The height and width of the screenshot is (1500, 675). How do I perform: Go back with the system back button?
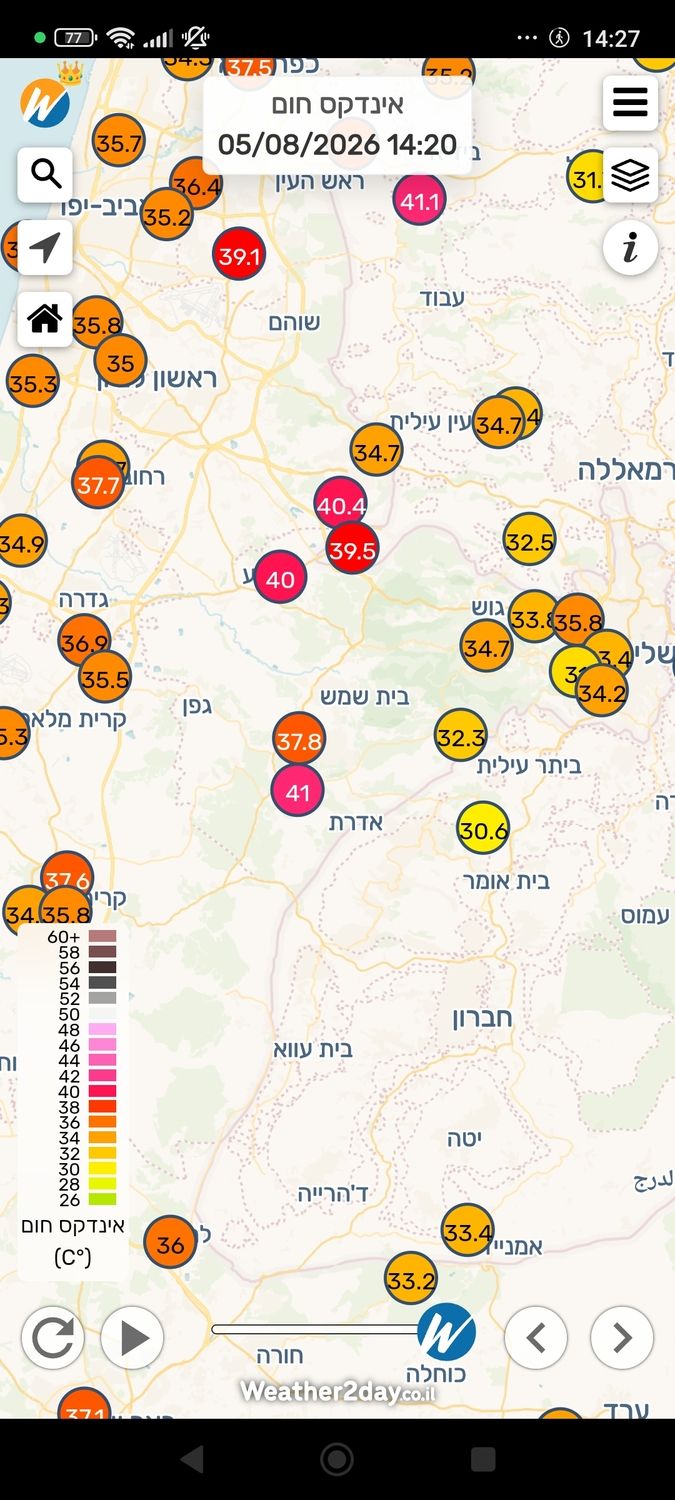[x=190, y=1458]
